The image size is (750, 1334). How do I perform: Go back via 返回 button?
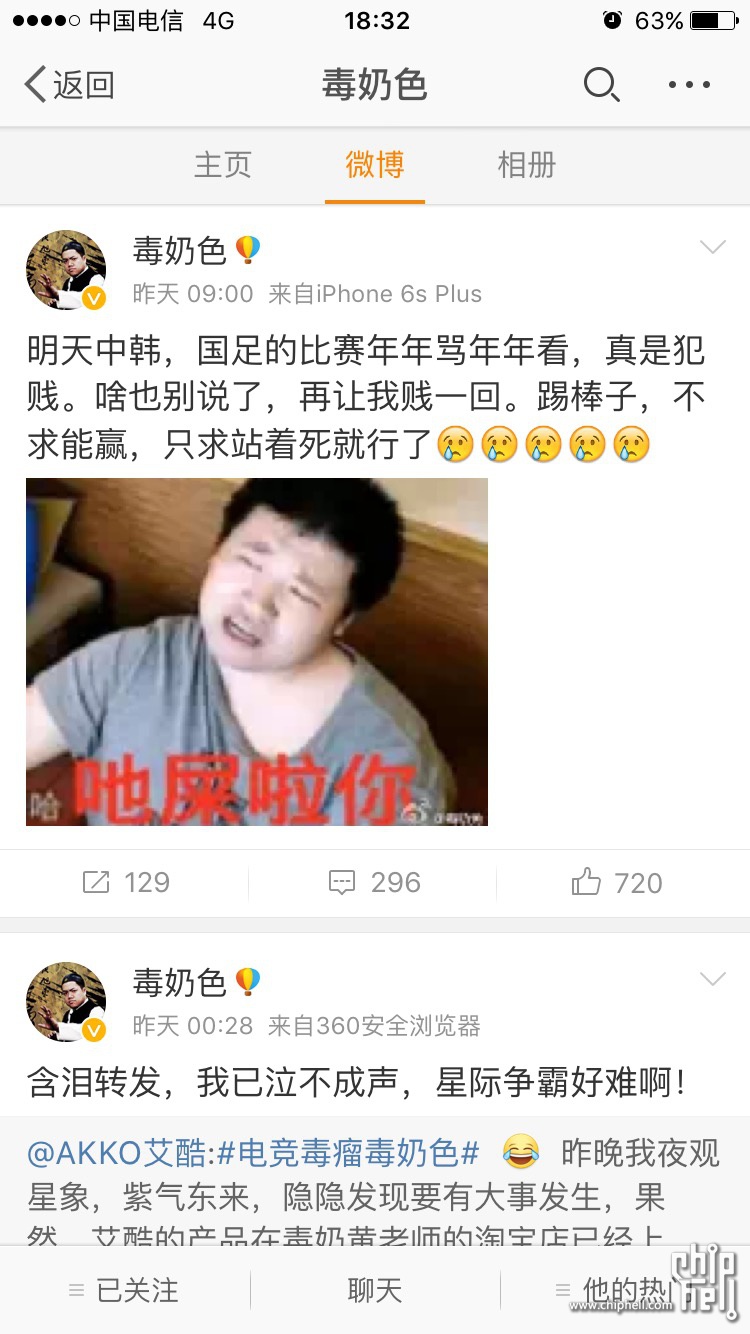tap(69, 85)
